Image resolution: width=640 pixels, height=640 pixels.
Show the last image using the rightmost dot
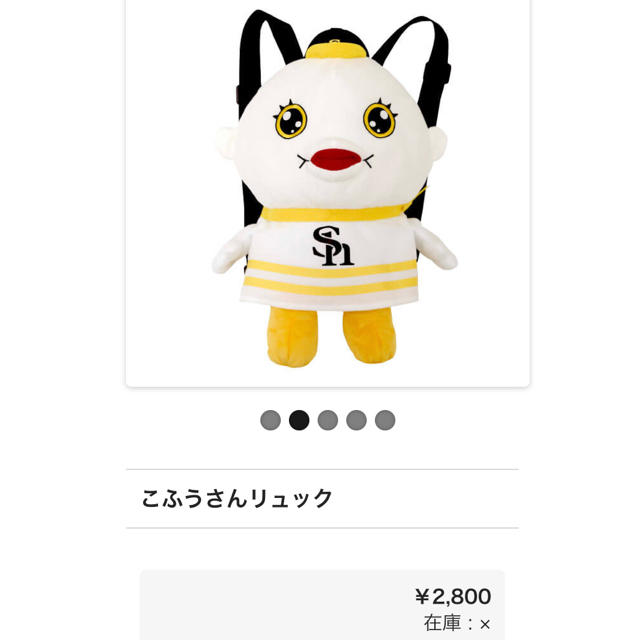(x=385, y=420)
